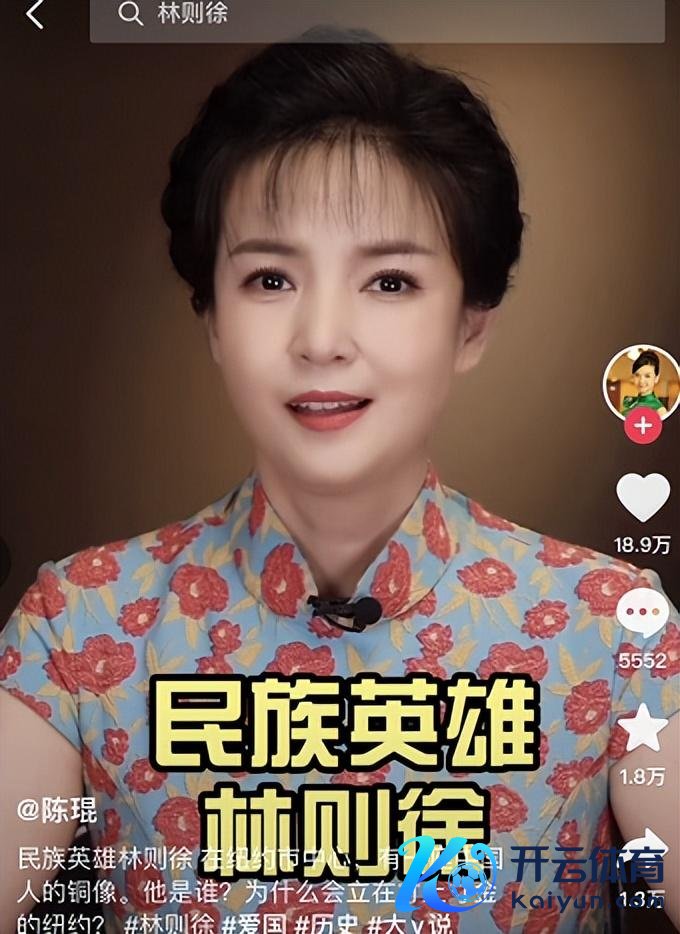This screenshot has height=934, width=680.
Task: Go back from the video
Action: [x=35, y=15]
